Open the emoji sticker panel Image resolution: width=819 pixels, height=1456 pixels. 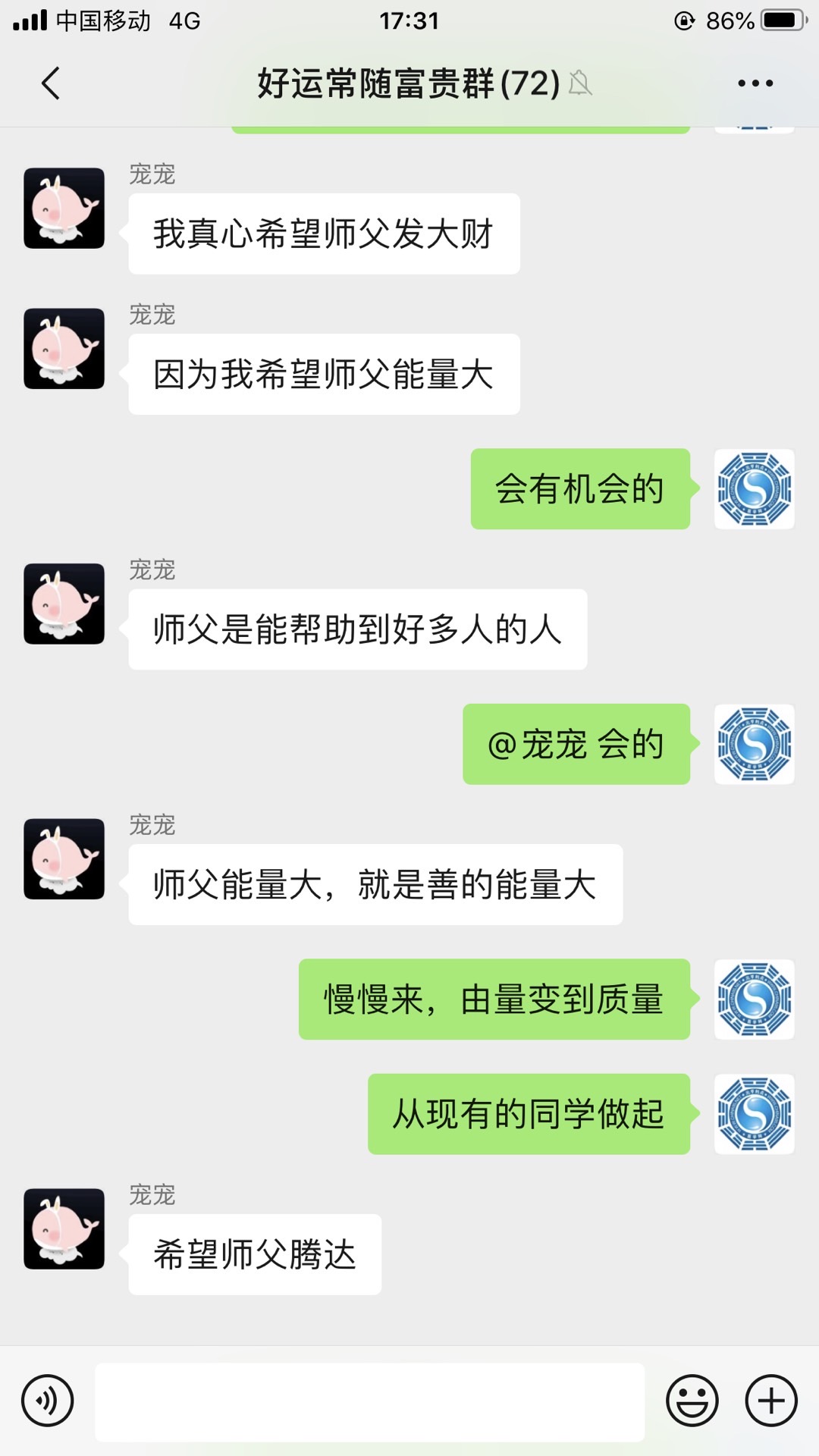pyautogui.click(x=692, y=1401)
